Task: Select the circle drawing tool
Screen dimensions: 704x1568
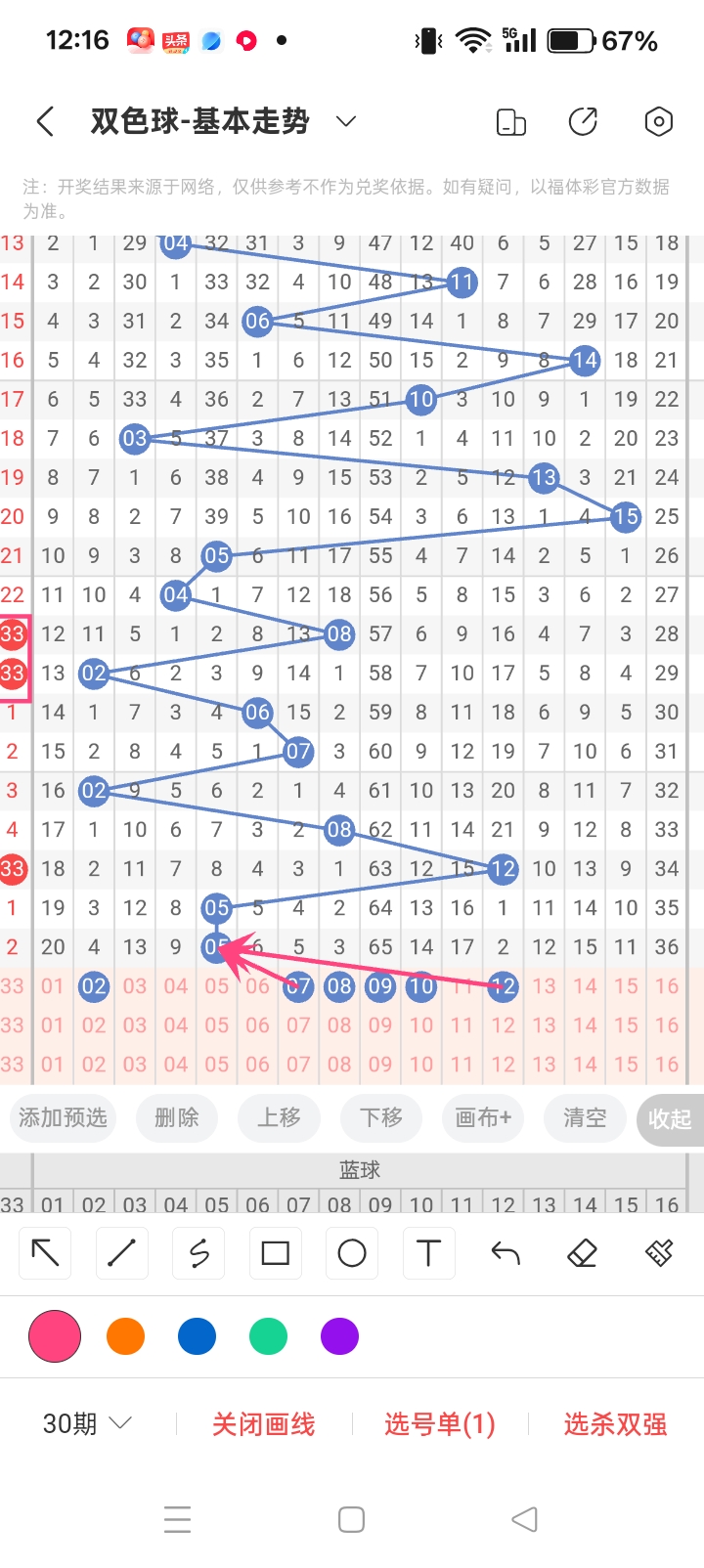Action: tap(351, 1252)
